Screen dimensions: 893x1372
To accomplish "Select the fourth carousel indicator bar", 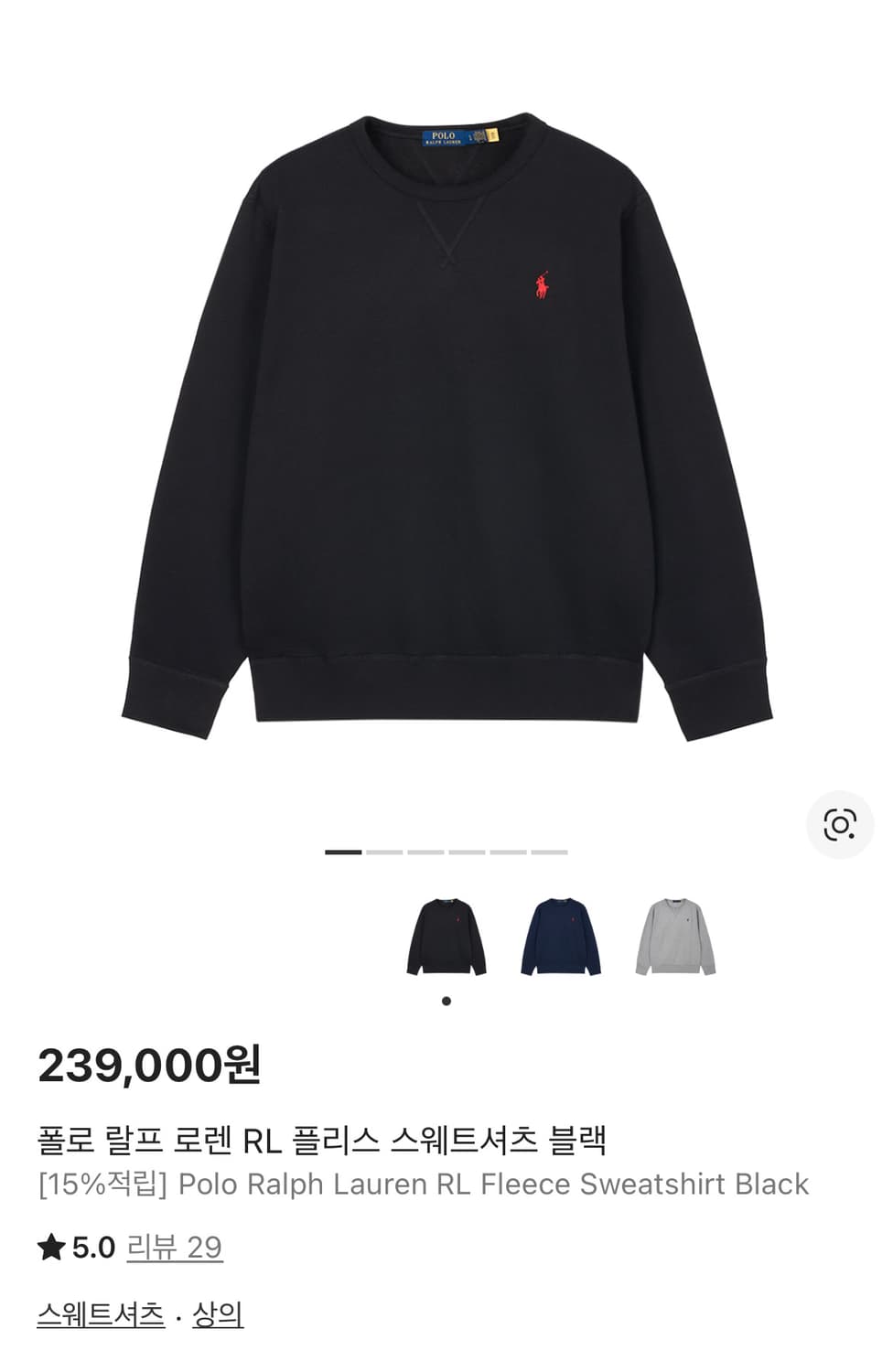I will (x=466, y=851).
